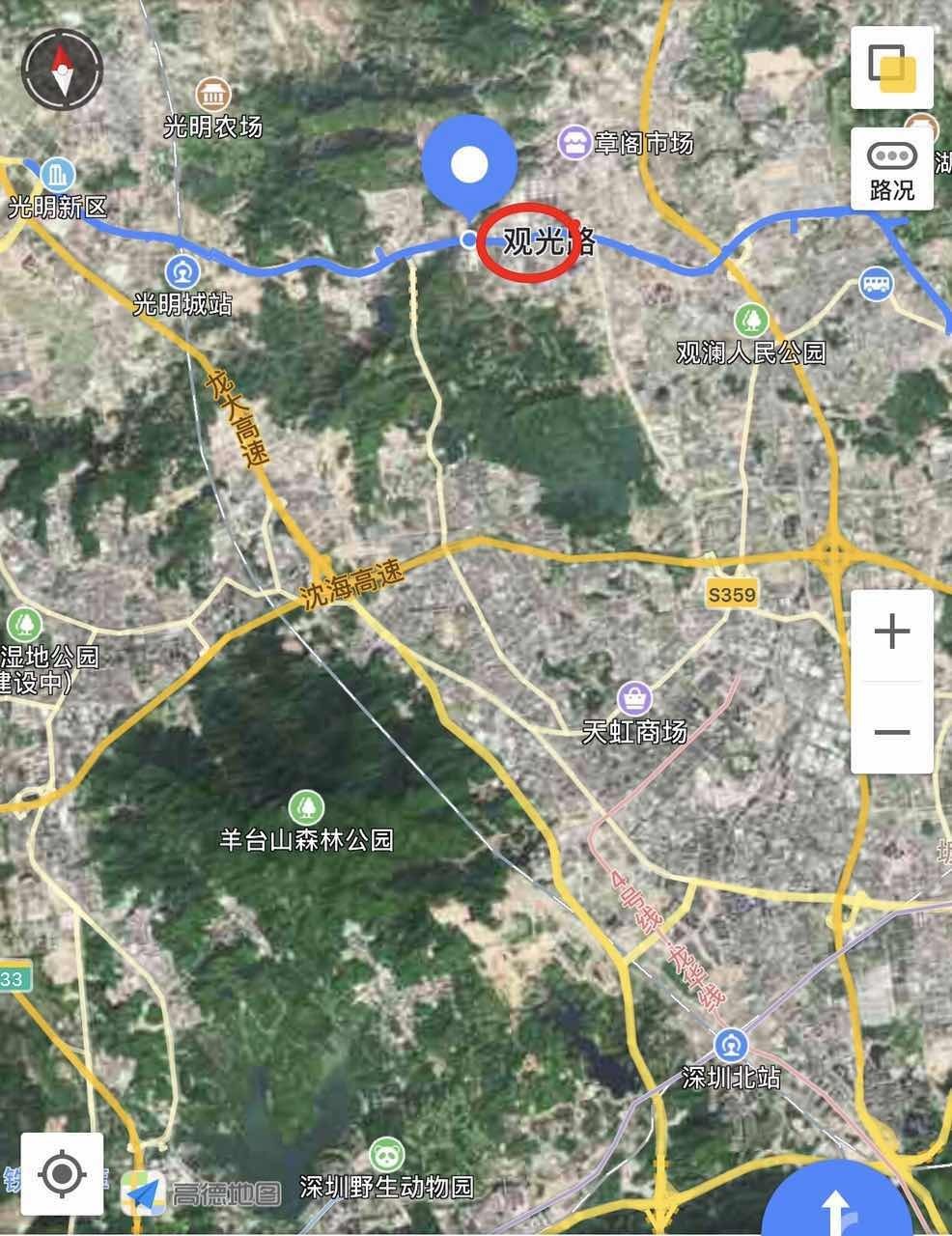952x1236 pixels.
Task: Open the 羊台山森林公园 marker
Action: click(x=307, y=806)
